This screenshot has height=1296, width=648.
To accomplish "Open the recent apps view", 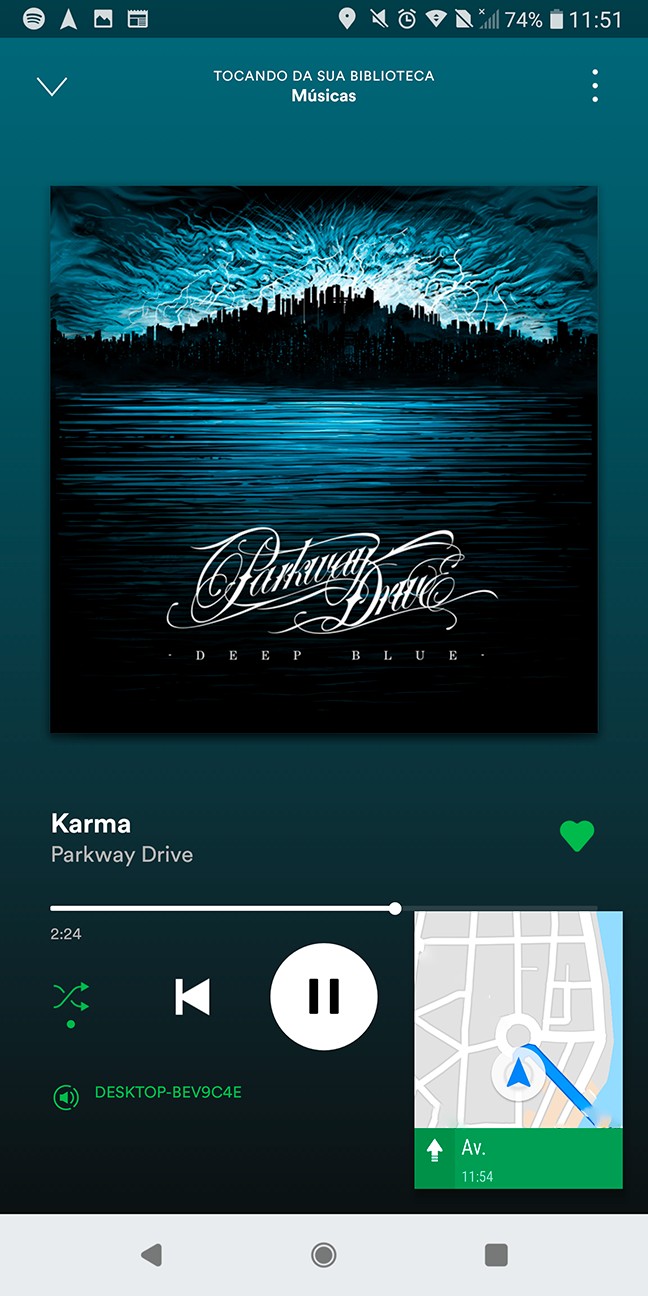I will 496,1255.
